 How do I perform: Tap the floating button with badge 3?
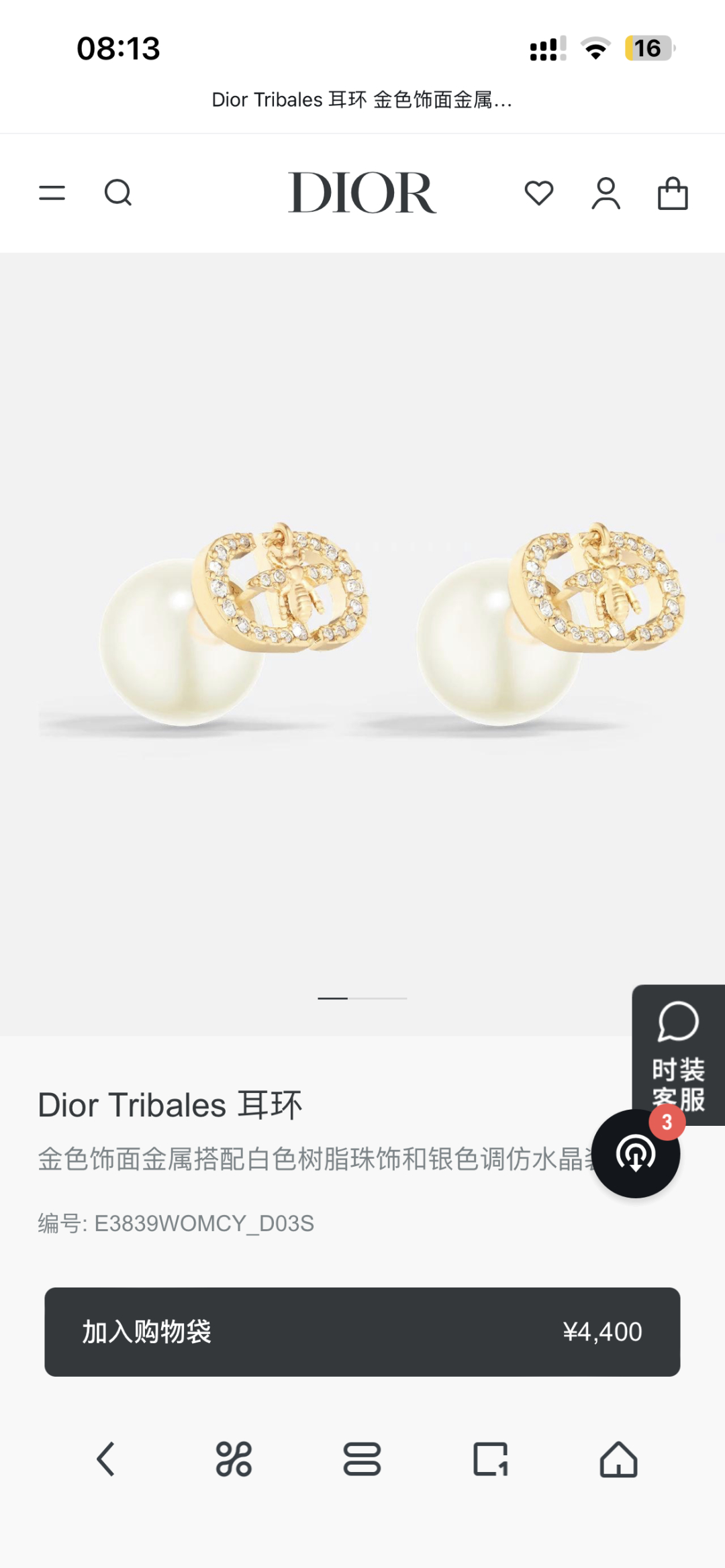click(x=636, y=1154)
